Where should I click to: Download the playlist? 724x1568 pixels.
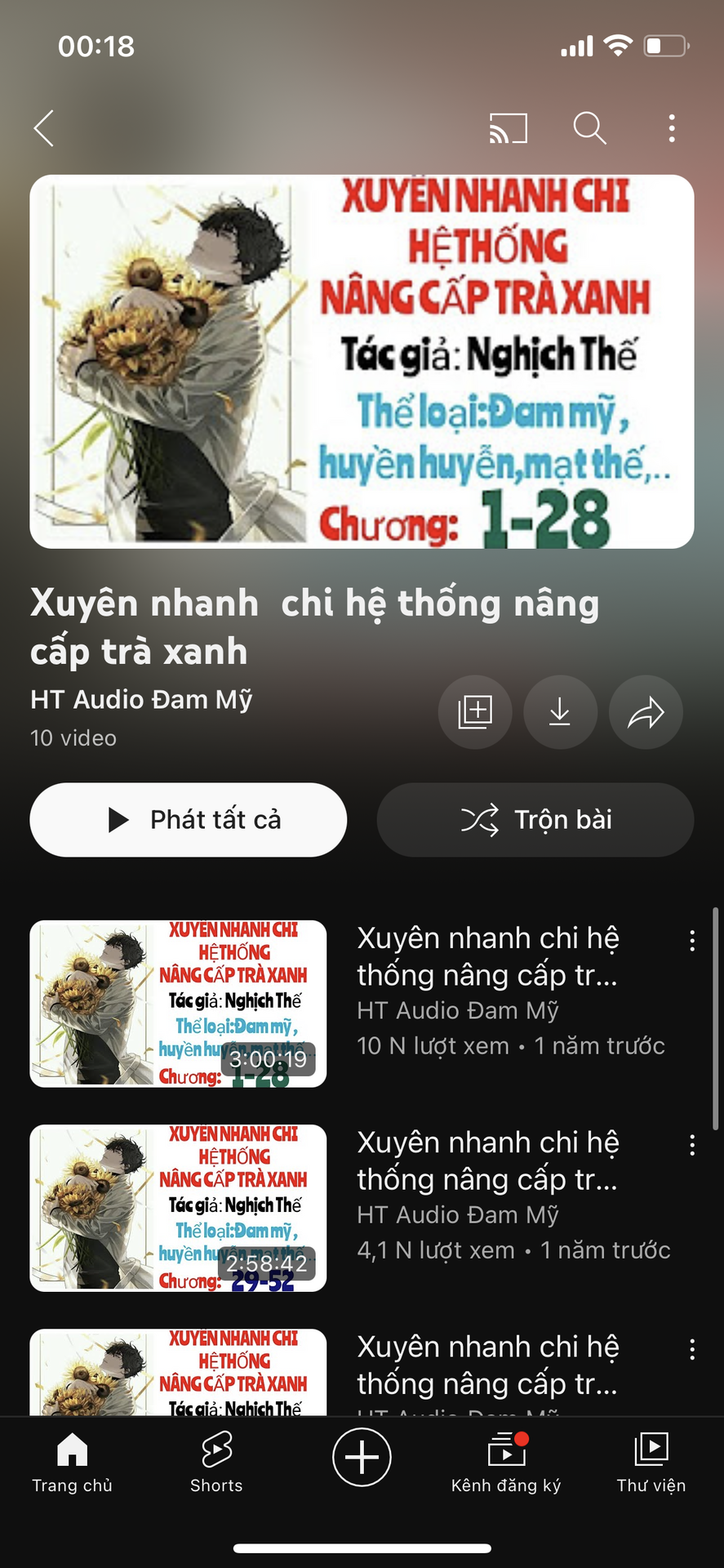click(x=560, y=712)
